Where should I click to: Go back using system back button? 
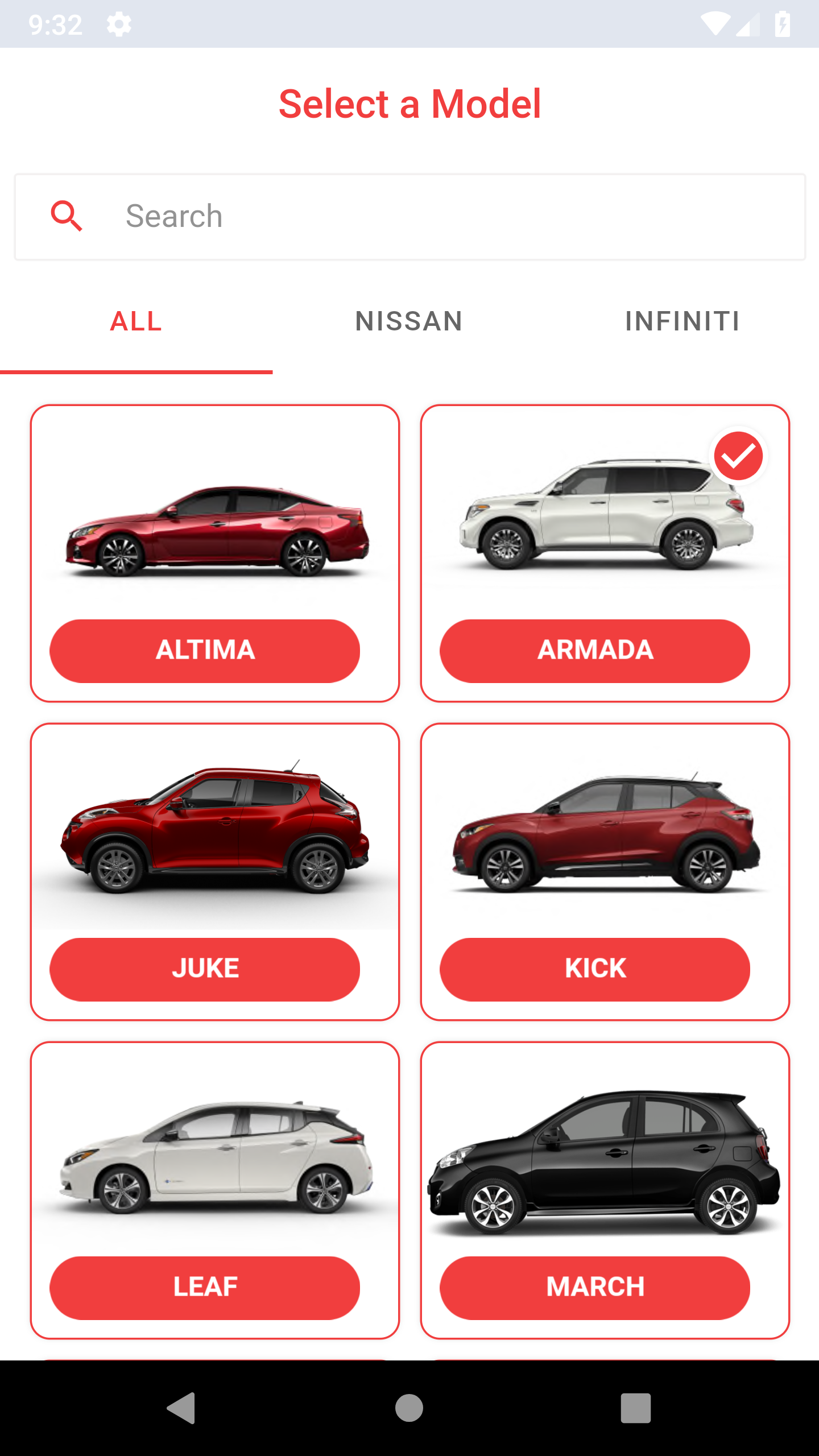pyautogui.click(x=182, y=1408)
